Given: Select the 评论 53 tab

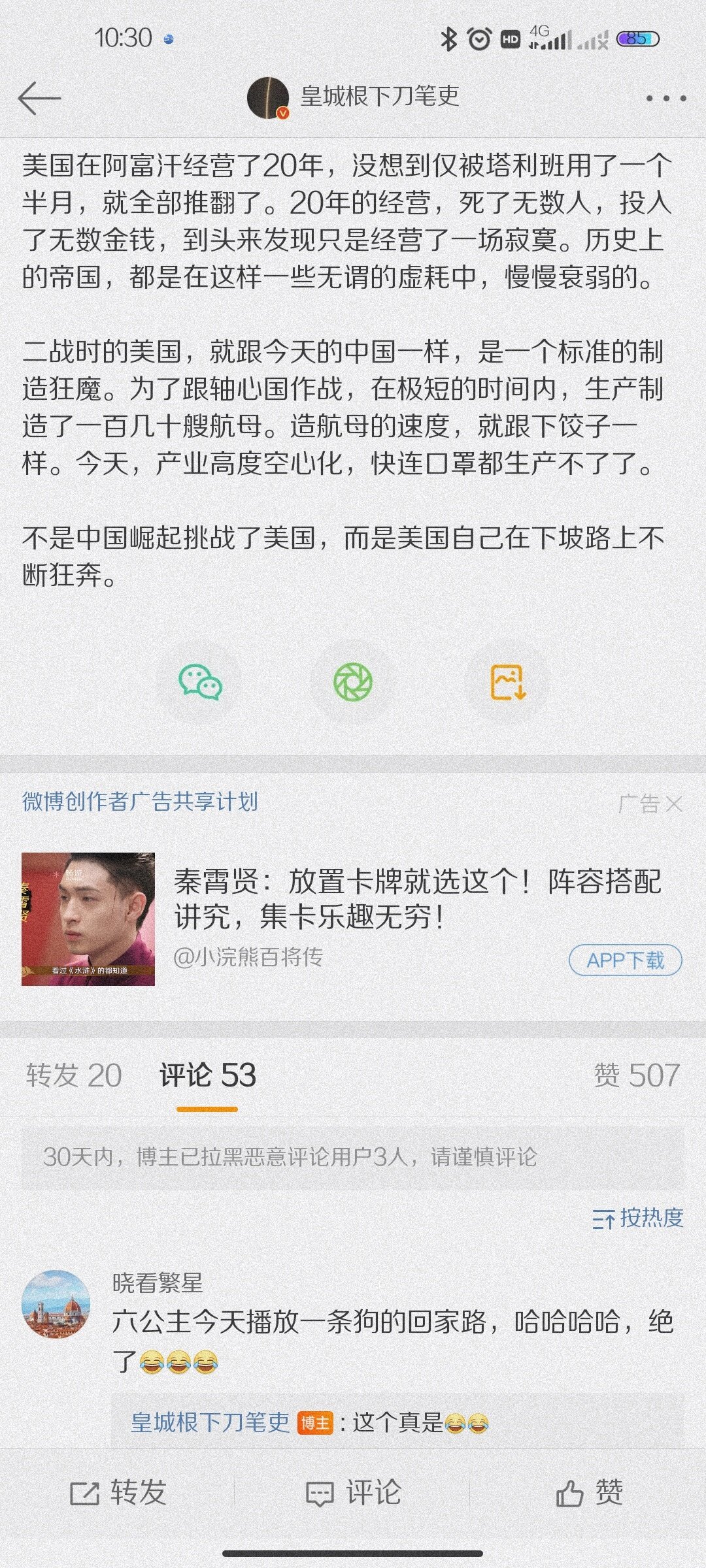Looking at the screenshot, I should point(207,1075).
